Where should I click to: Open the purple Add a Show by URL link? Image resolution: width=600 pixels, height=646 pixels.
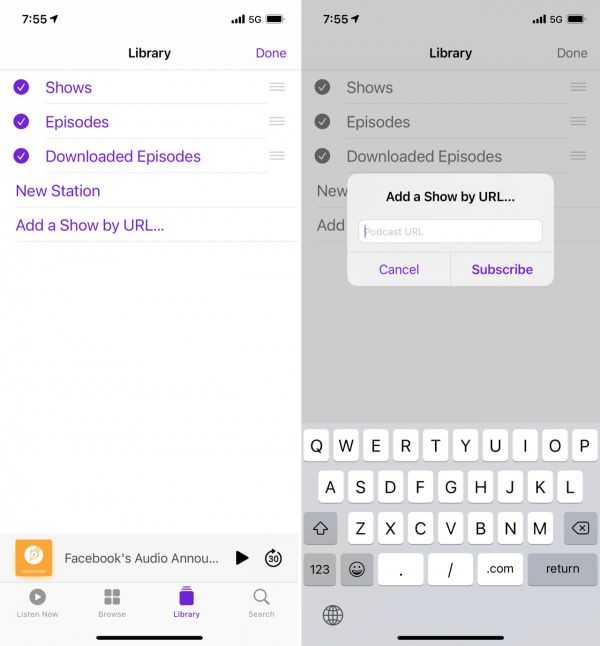pos(90,225)
